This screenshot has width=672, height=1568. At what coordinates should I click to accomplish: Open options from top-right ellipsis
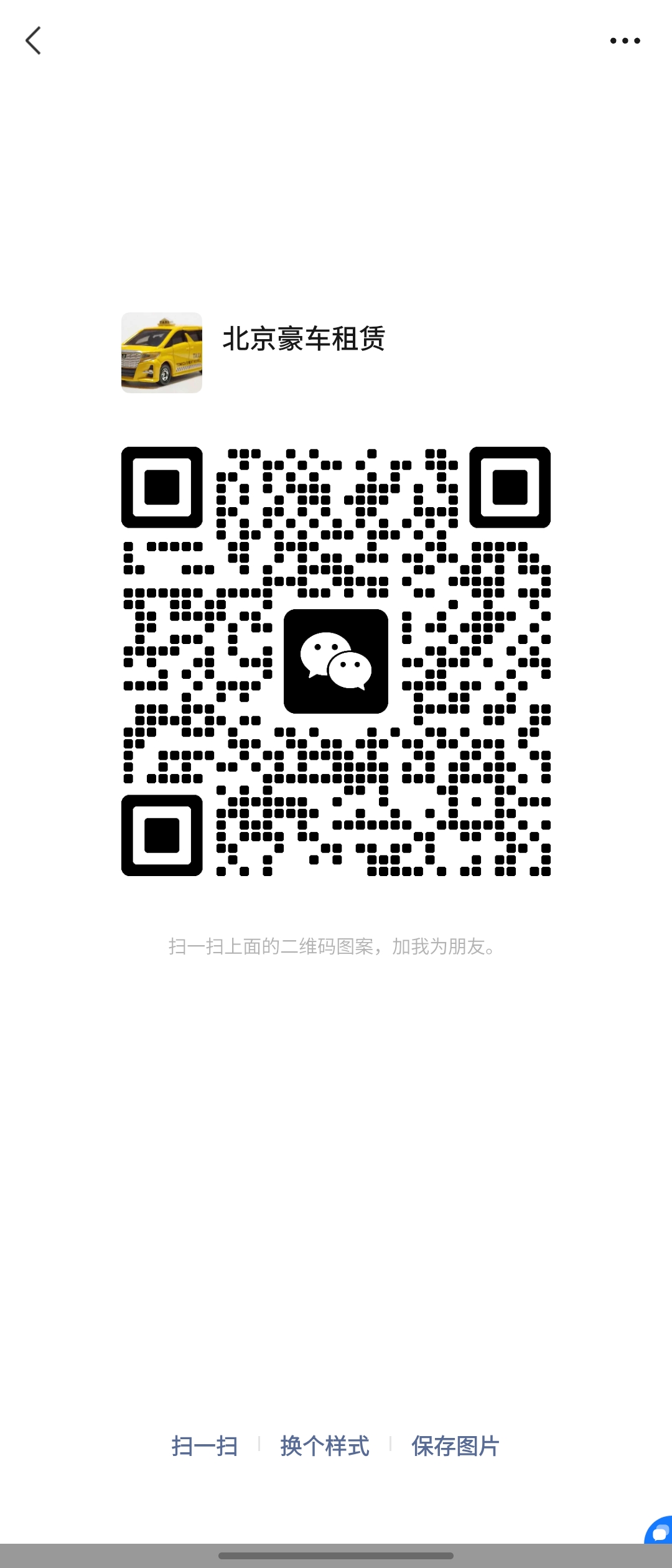click(x=626, y=40)
